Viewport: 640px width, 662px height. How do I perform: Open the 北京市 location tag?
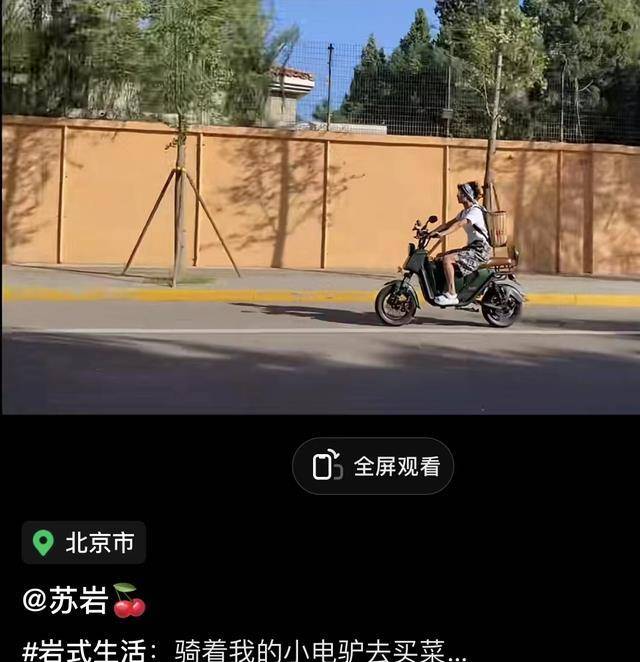point(84,543)
